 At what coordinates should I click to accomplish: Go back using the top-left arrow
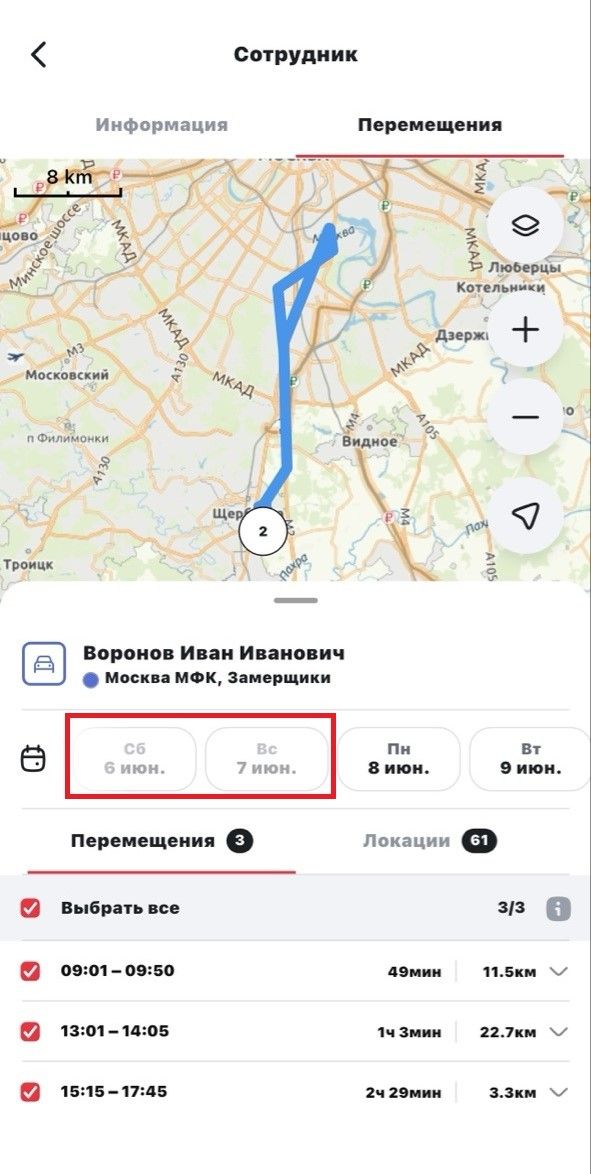pos(38,55)
